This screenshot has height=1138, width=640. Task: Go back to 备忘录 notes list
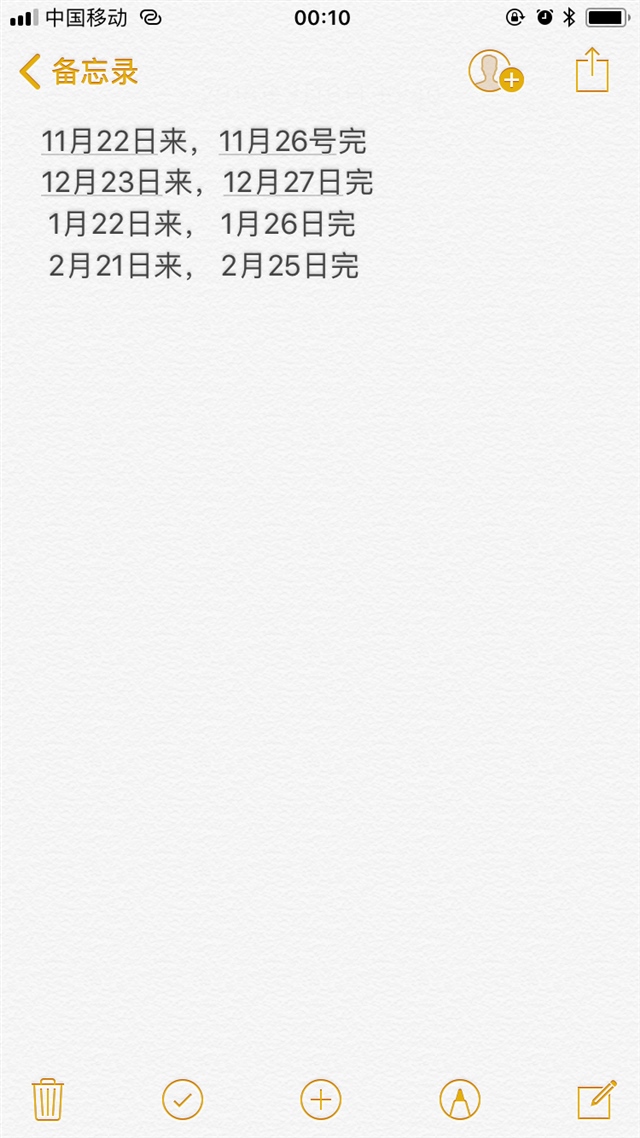click(78, 72)
